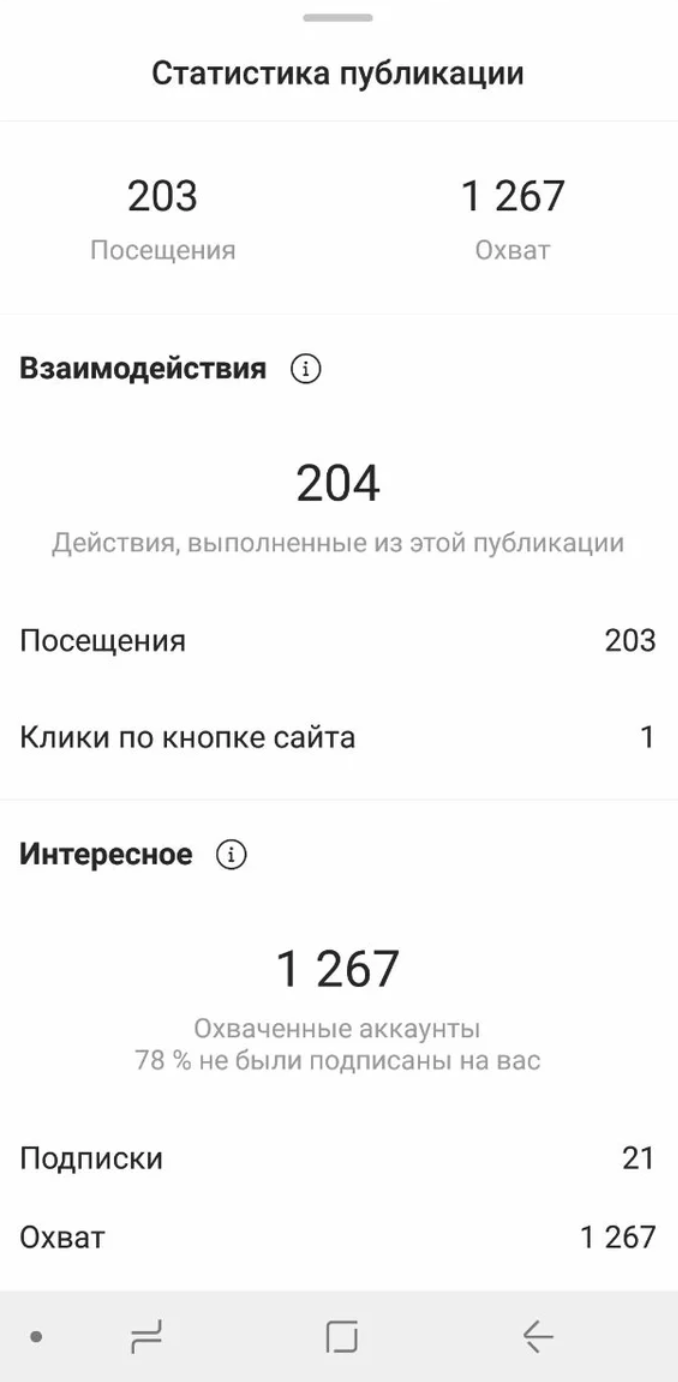This screenshot has width=678, height=1382.
Task: Tap the system back arrow
Action: (x=538, y=1336)
